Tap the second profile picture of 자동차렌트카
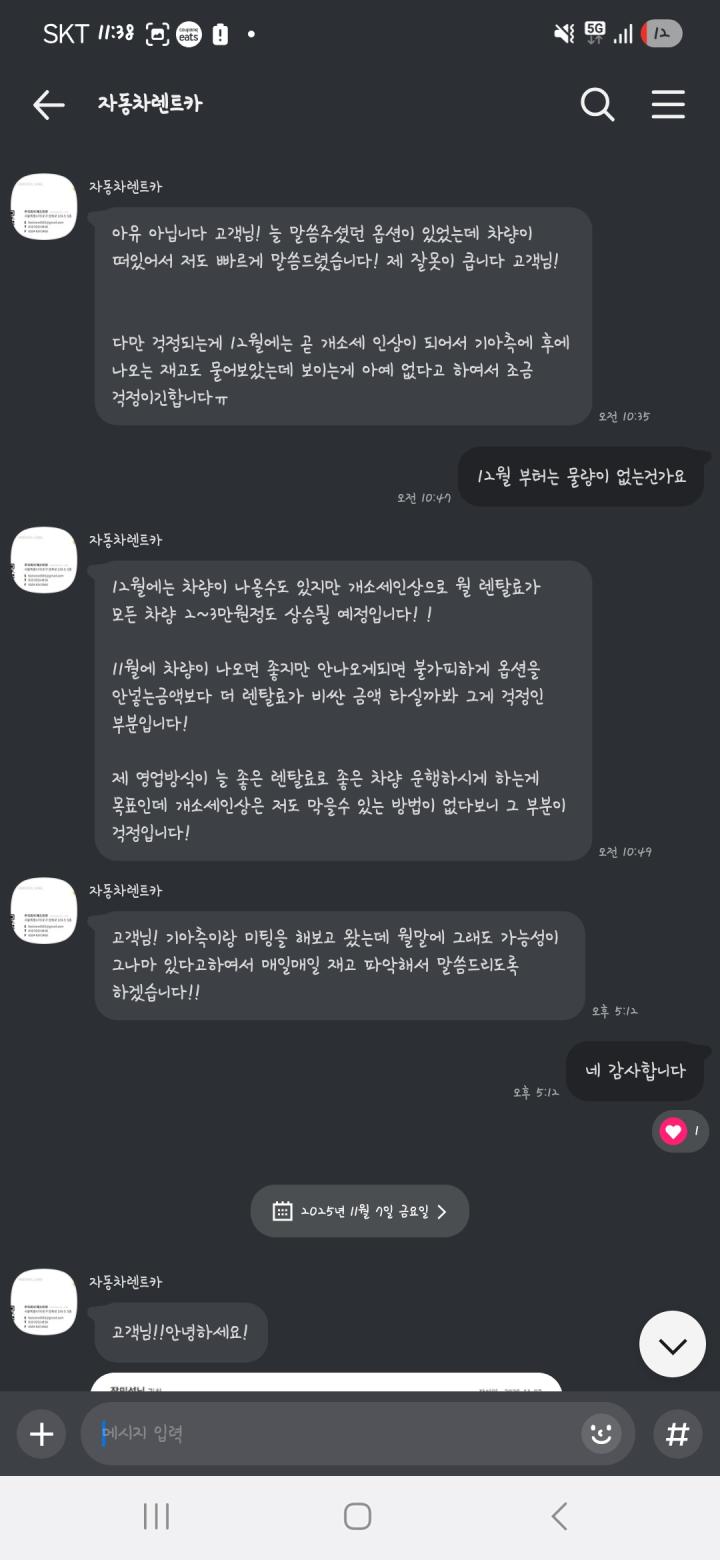Screen dimensions: 720x1560 (43, 560)
